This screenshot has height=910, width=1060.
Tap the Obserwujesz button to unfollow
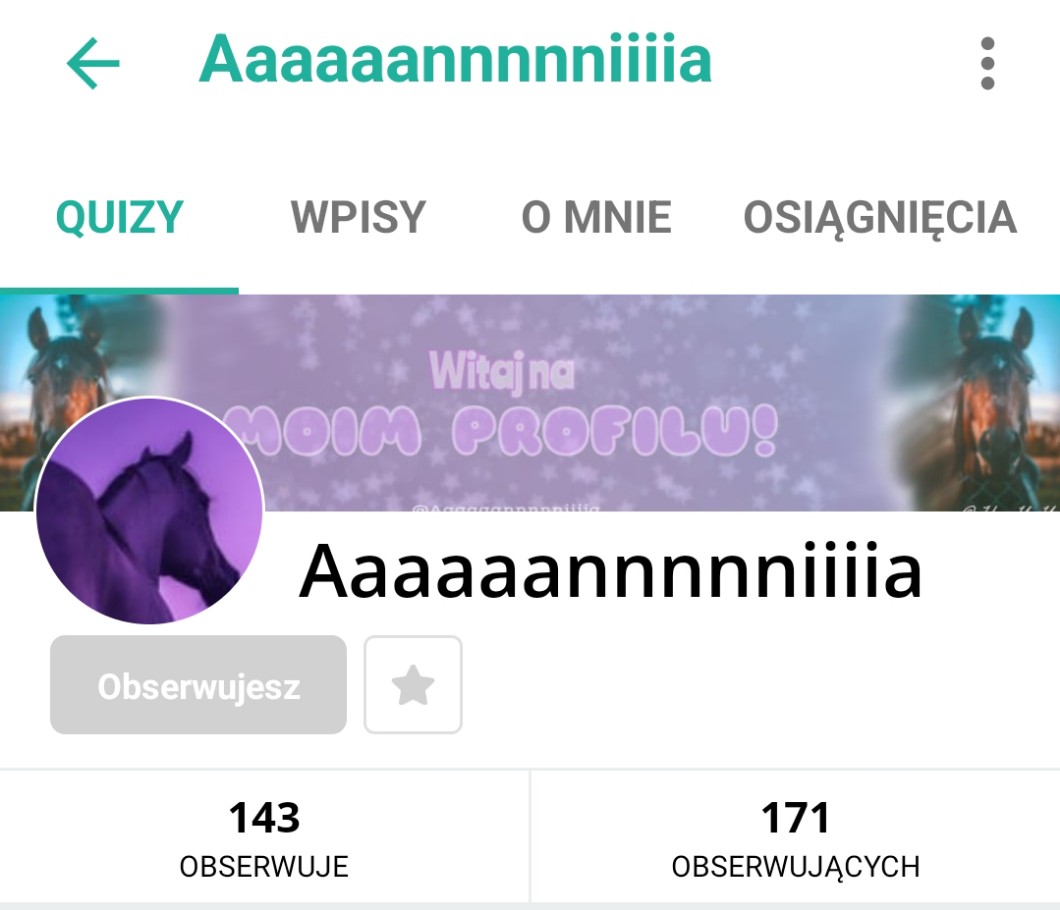(198, 686)
